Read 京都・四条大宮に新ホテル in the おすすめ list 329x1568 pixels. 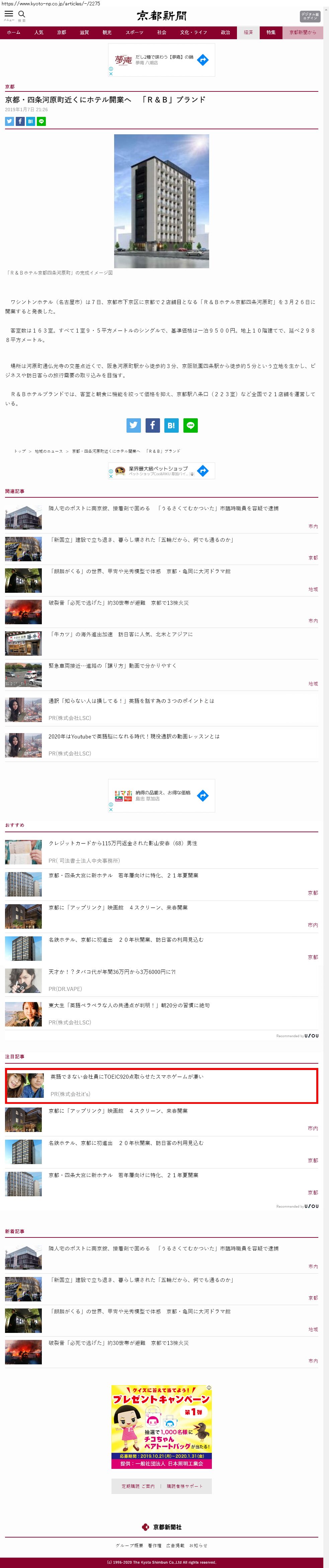(x=124, y=875)
